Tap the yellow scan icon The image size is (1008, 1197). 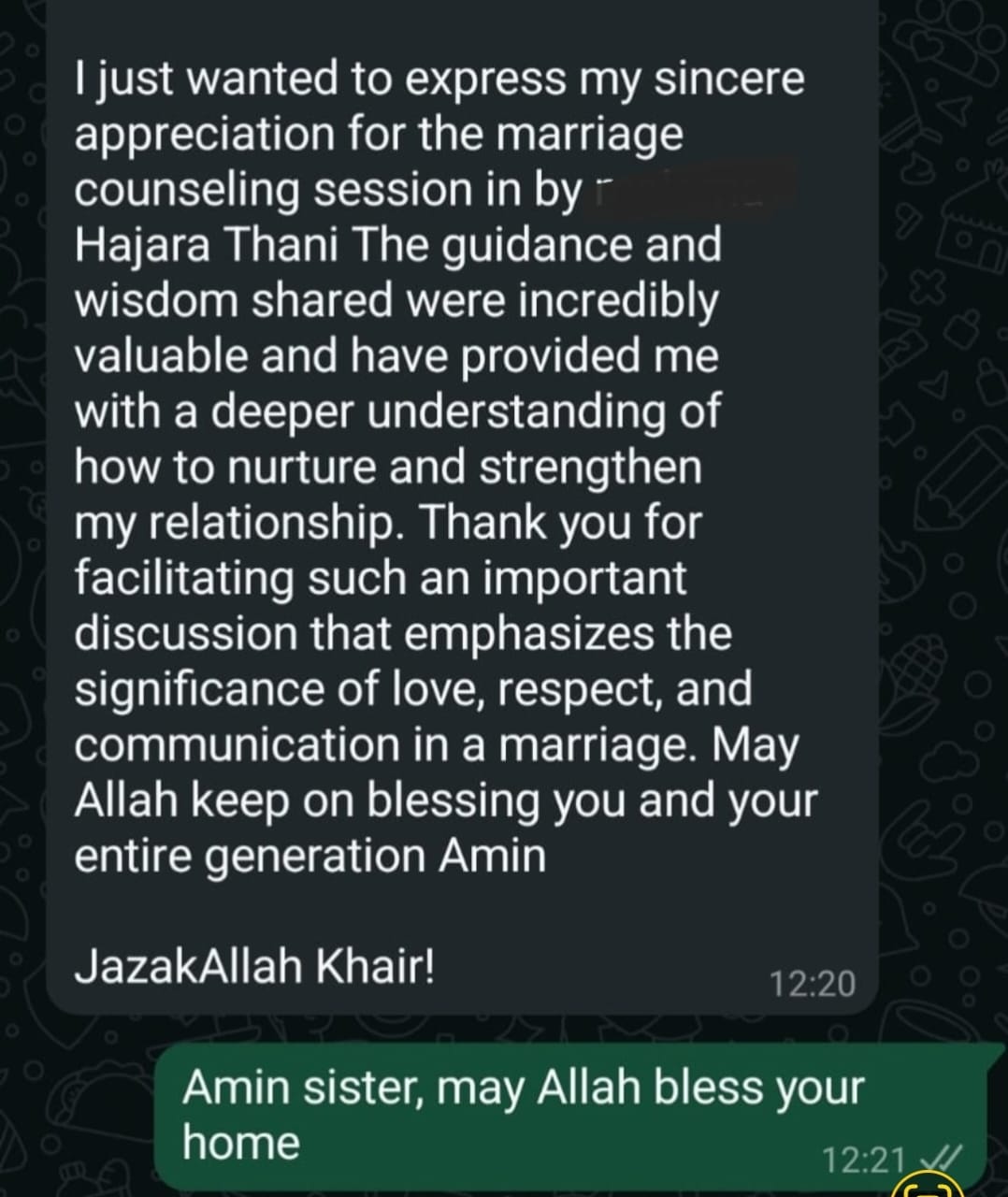tap(929, 1186)
